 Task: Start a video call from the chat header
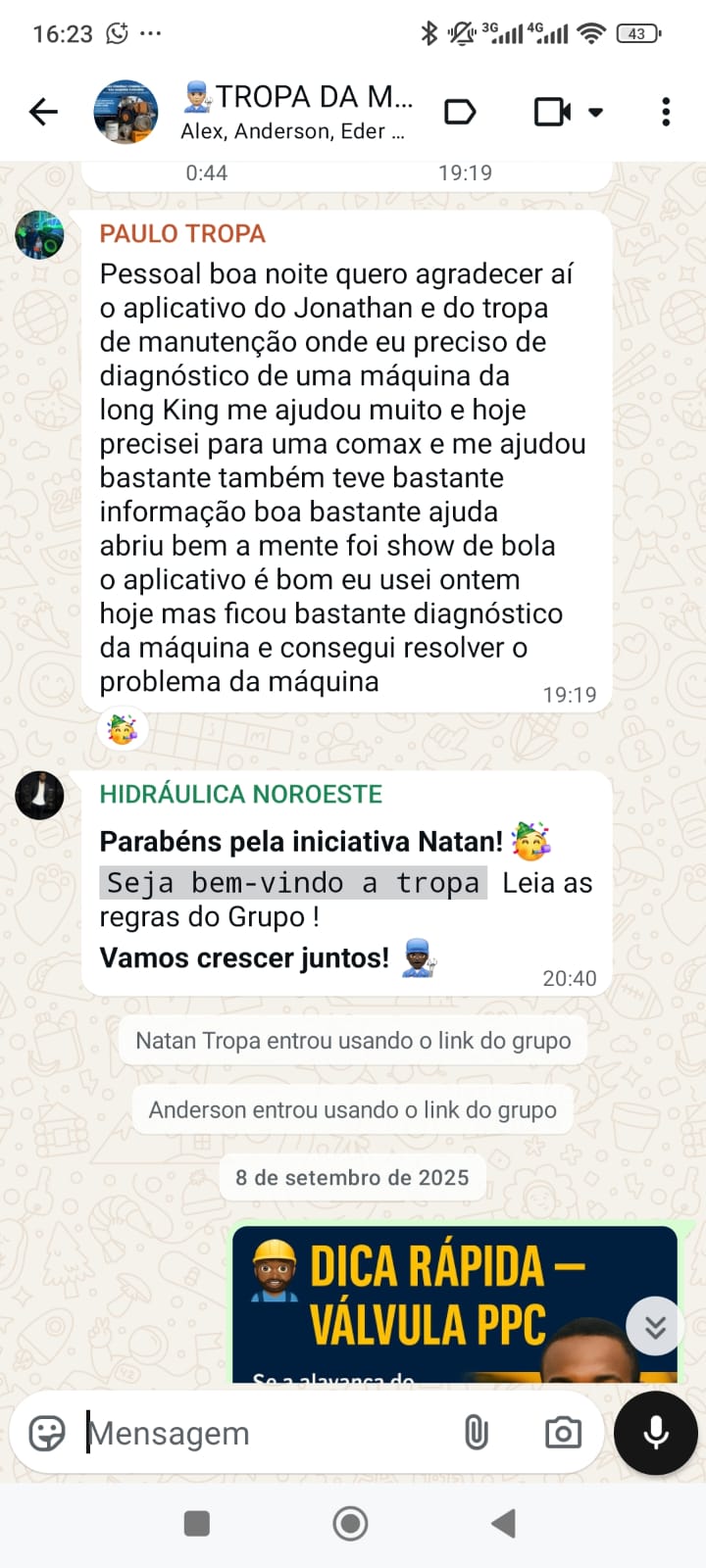pos(554,111)
